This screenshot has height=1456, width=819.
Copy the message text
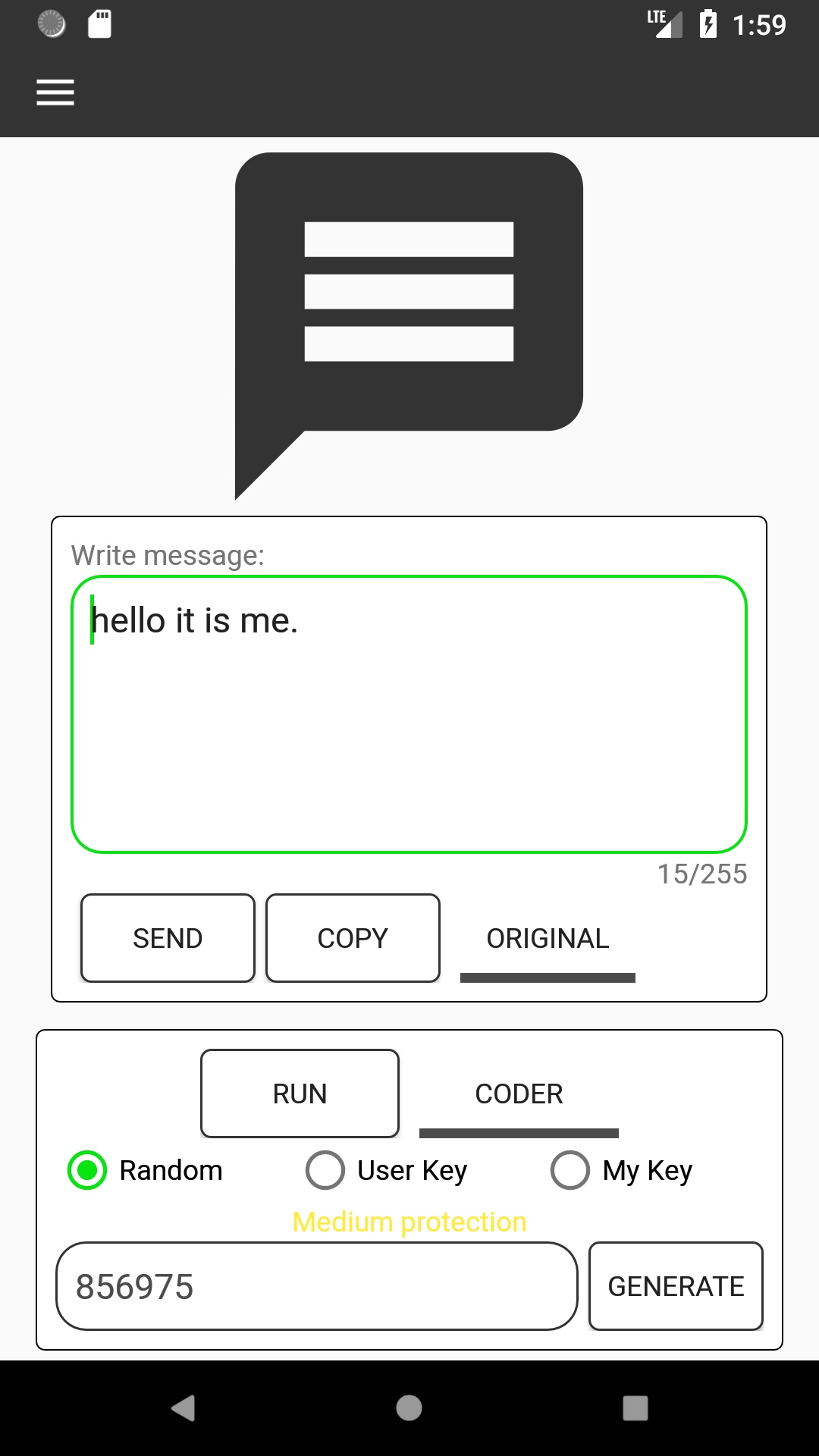(x=353, y=938)
